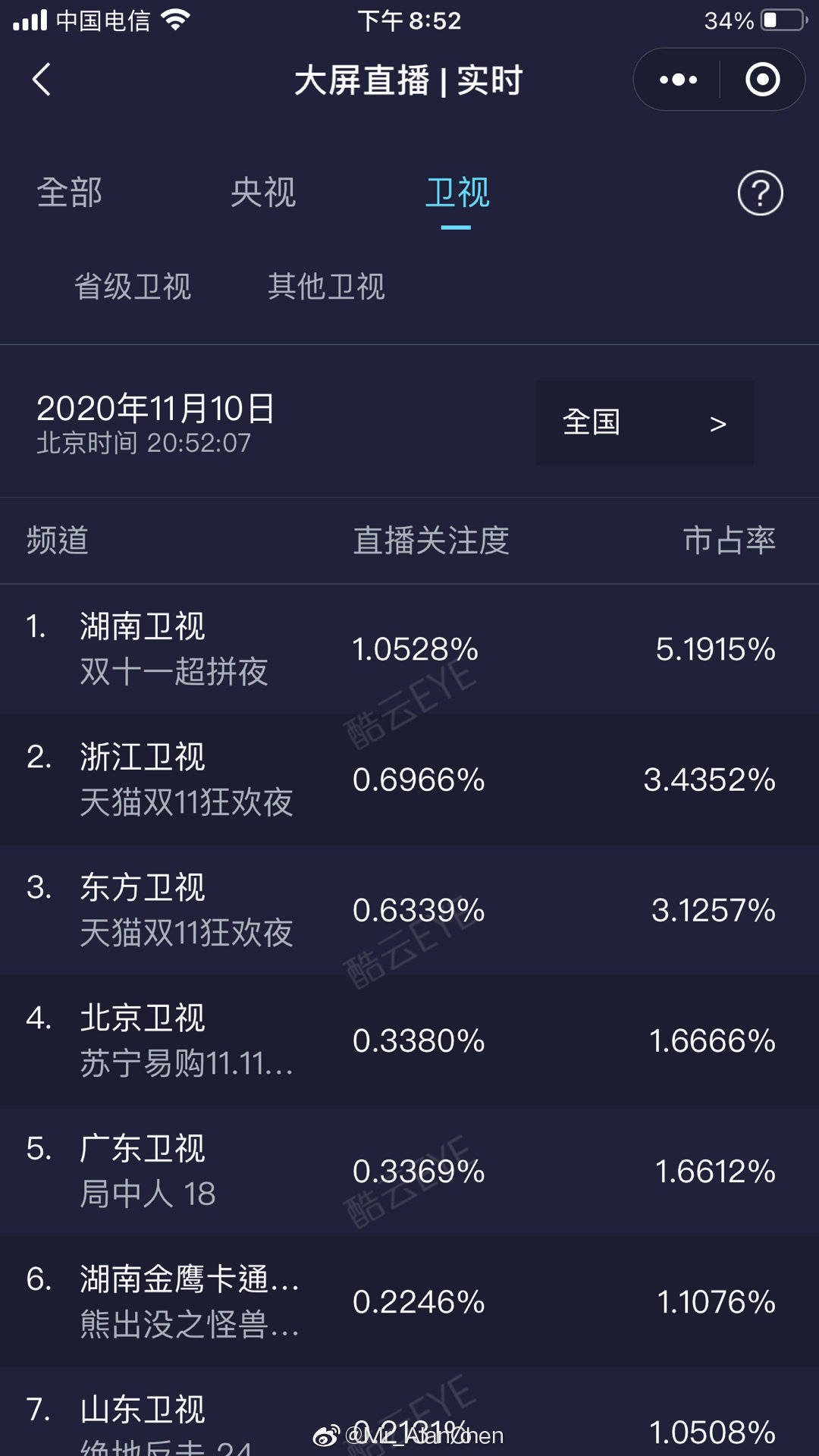Screen dimensions: 819x1456
Task: Open the 广东卫视 row
Action: click(409, 1171)
